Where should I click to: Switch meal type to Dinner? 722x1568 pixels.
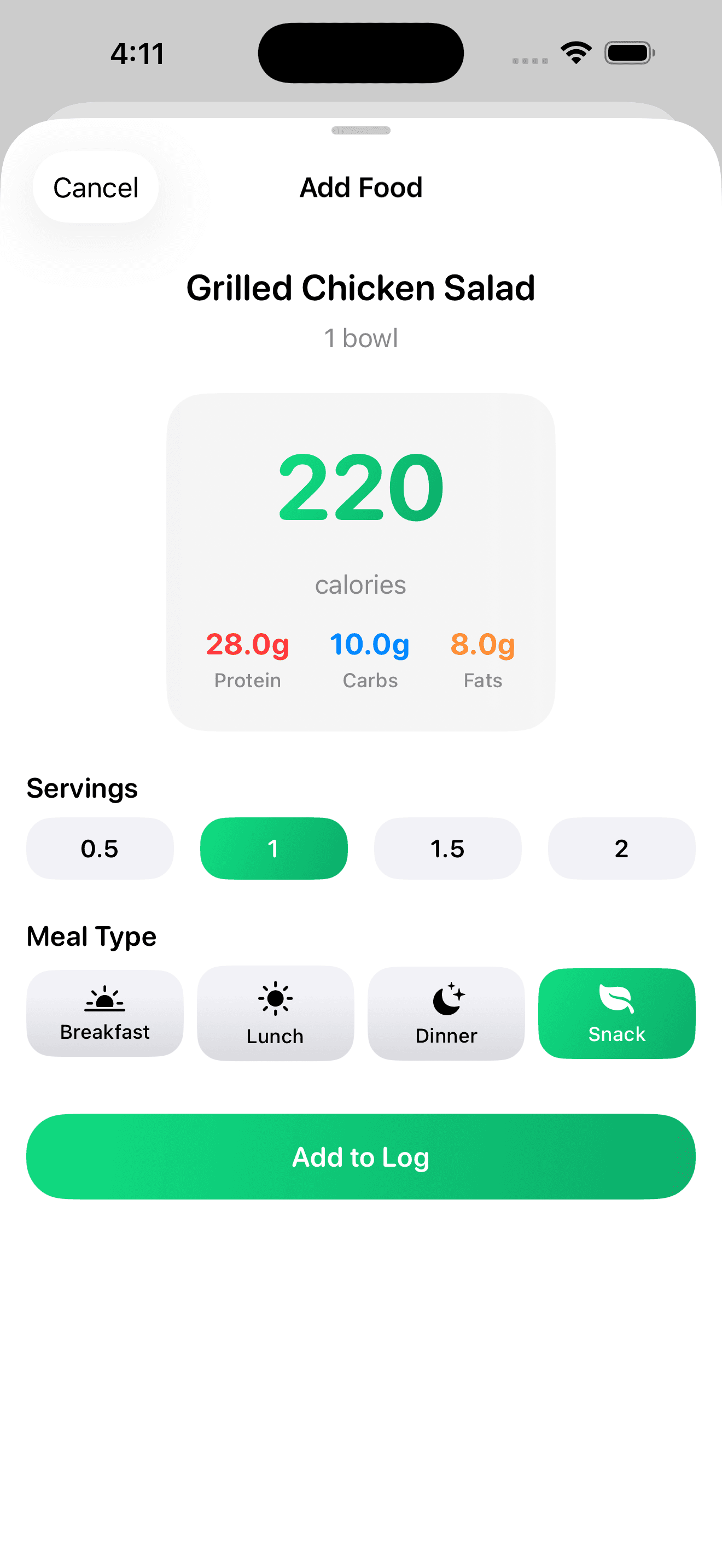tap(446, 1014)
